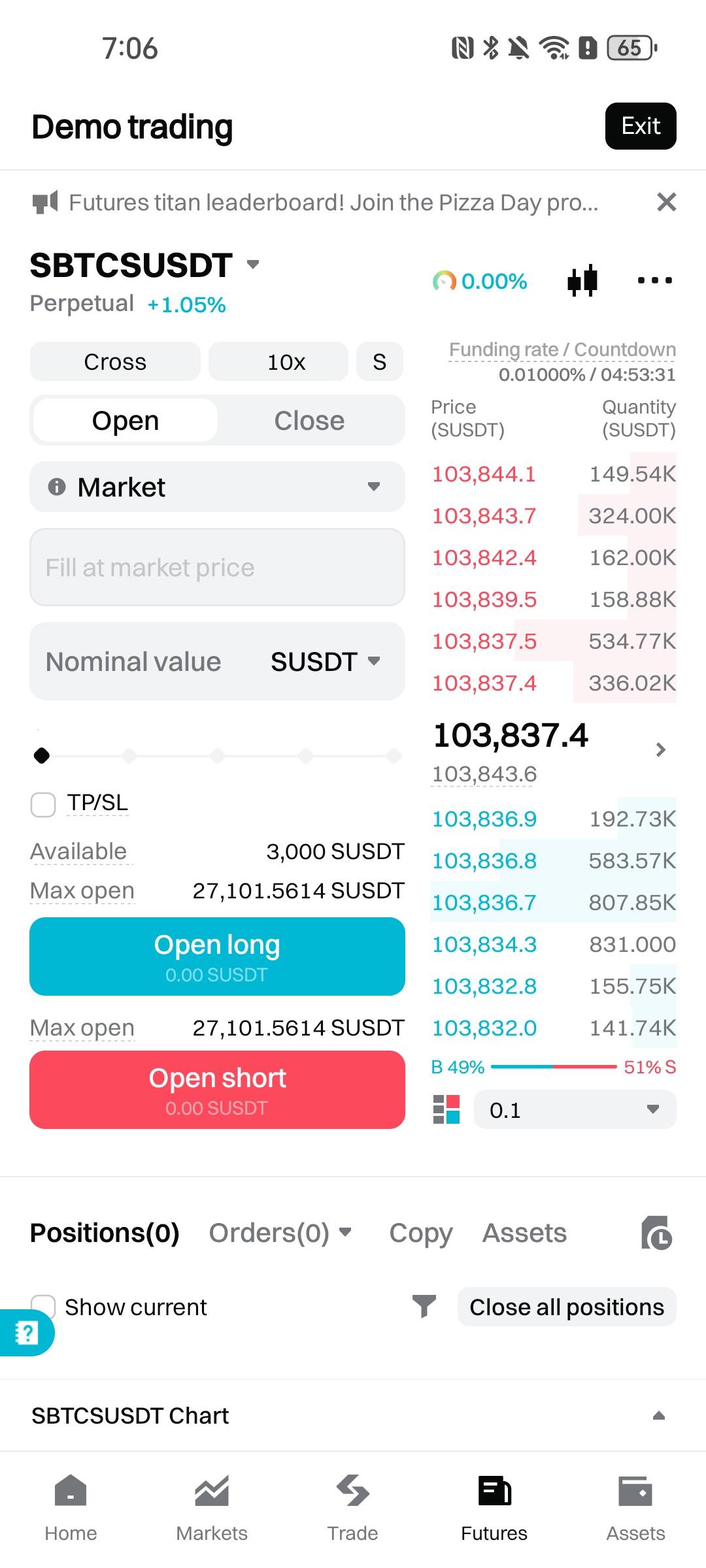Exit demo trading mode

coord(640,126)
